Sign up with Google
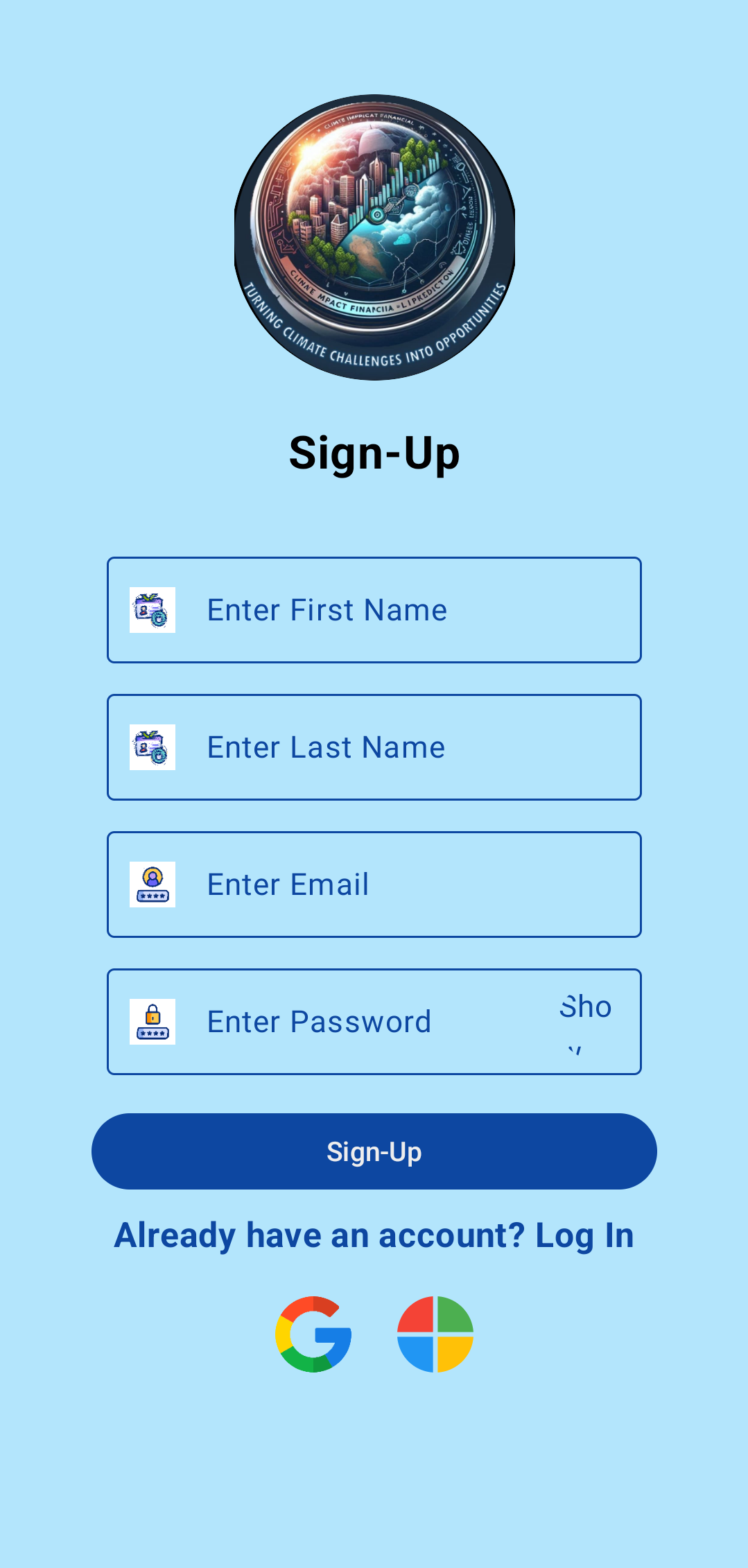 (313, 1334)
